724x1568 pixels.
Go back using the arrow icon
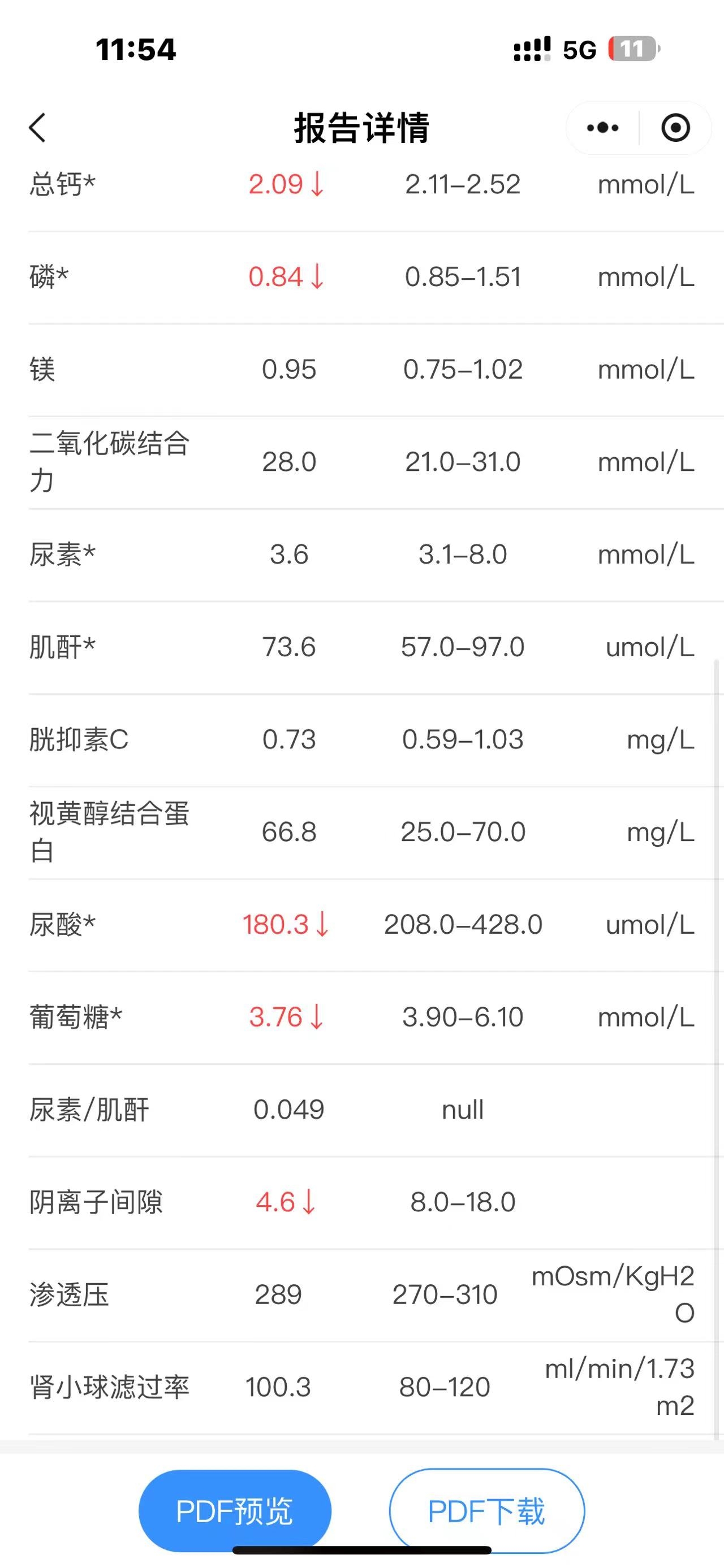point(38,128)
